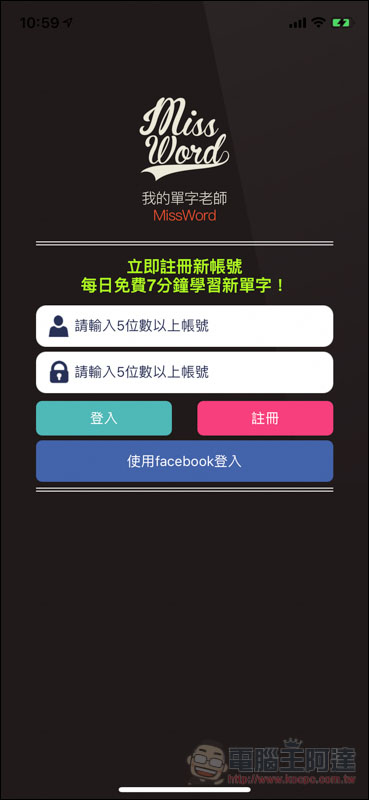The width and height of the screenshot is (369, 800).
Task: Tap the pink 註冊 register button
Action: pyautogui.click(x=265, y=418)
